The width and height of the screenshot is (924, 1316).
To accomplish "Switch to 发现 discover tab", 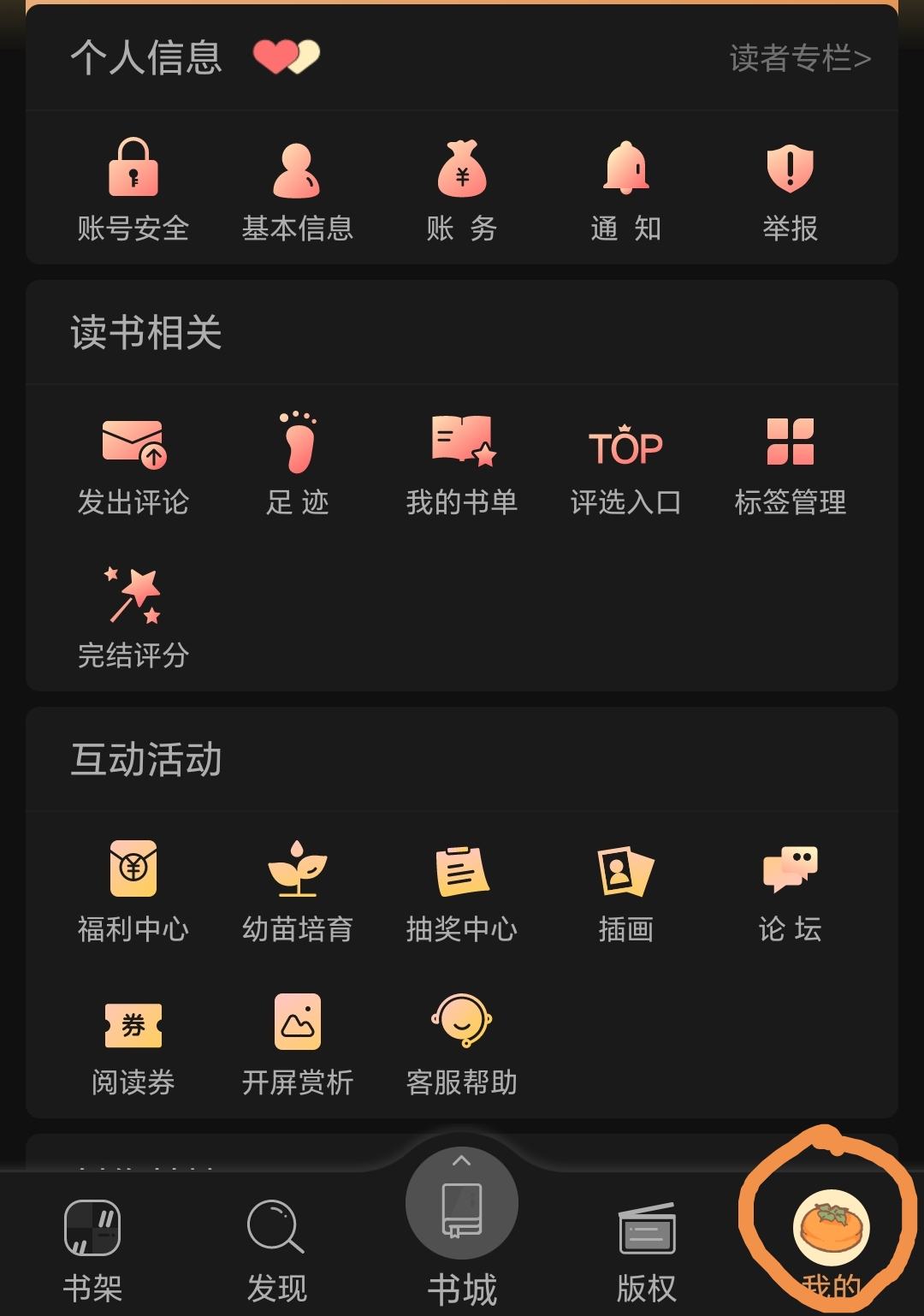I will tap(276, 1248).
